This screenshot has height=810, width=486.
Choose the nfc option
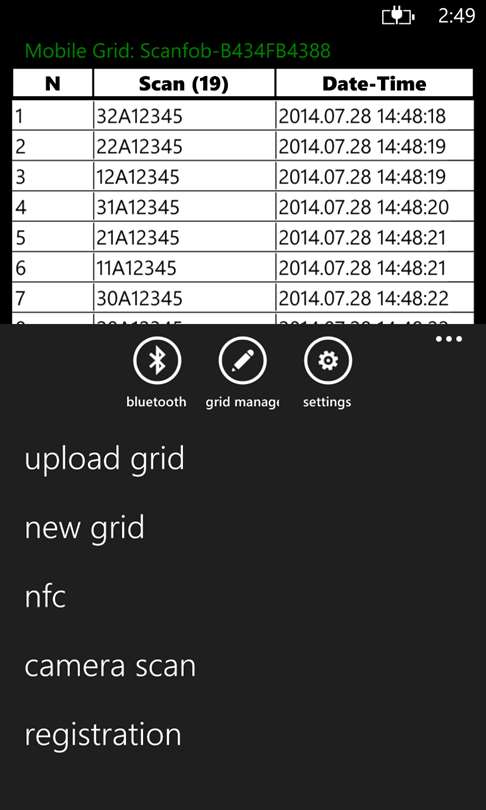(x=45, y=597)
